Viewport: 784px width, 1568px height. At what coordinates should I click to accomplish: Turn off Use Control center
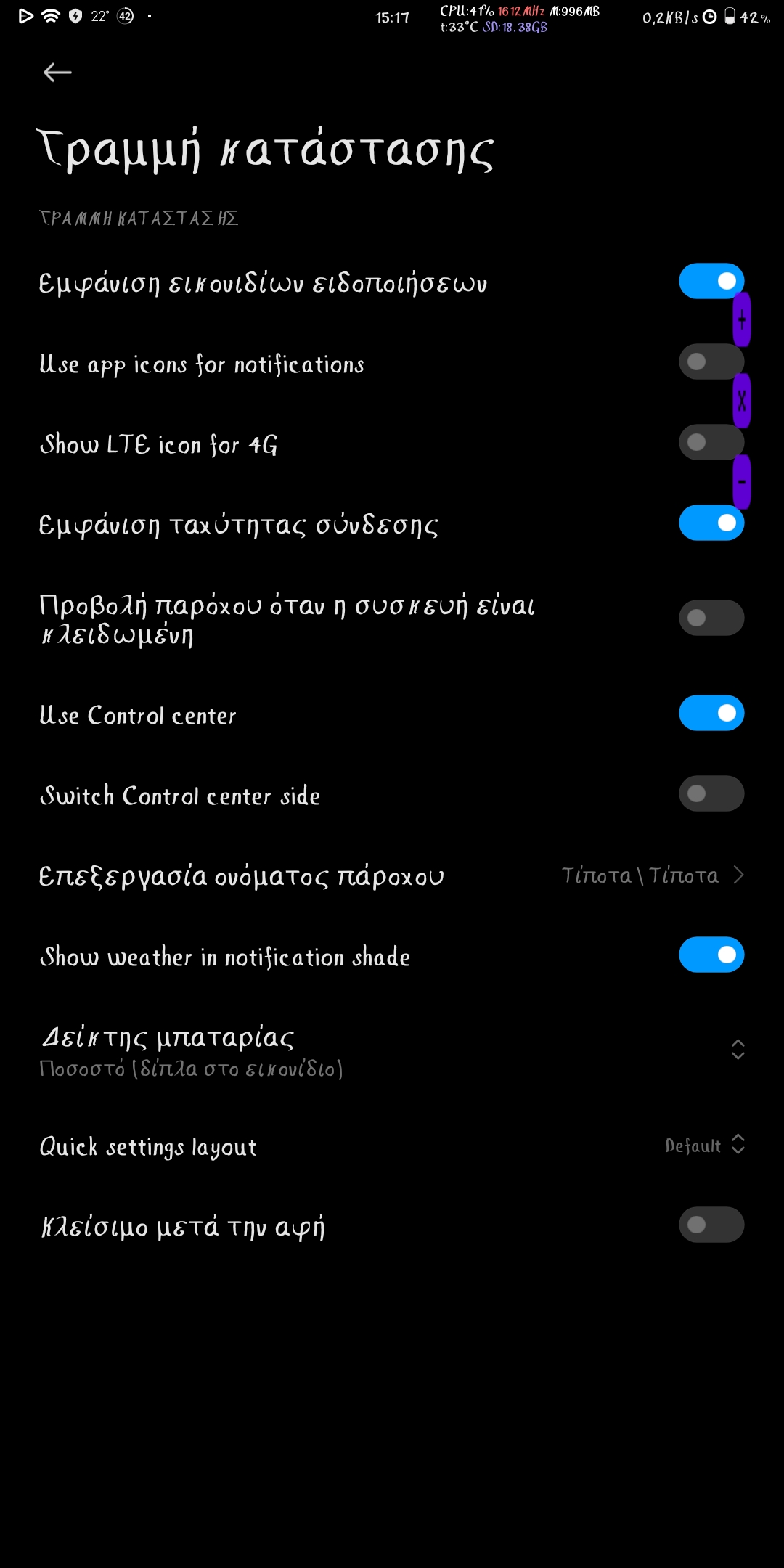[x=711, y=713]
